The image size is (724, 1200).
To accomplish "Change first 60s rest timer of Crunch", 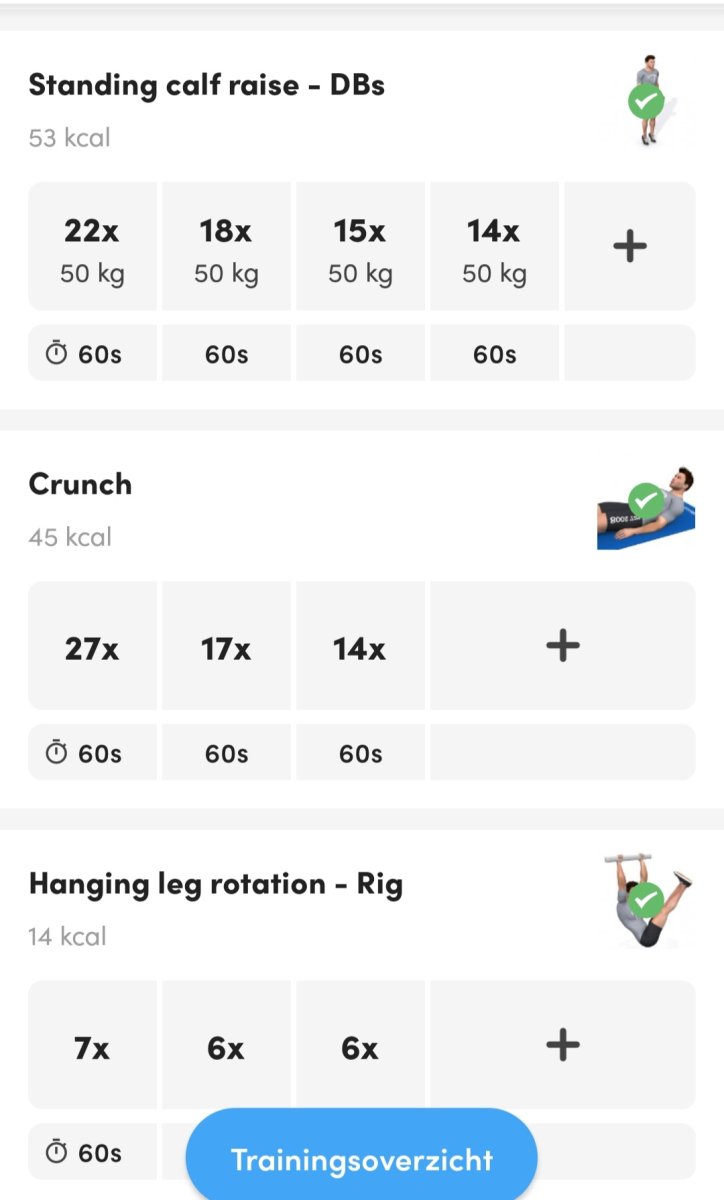I will 92,753.
